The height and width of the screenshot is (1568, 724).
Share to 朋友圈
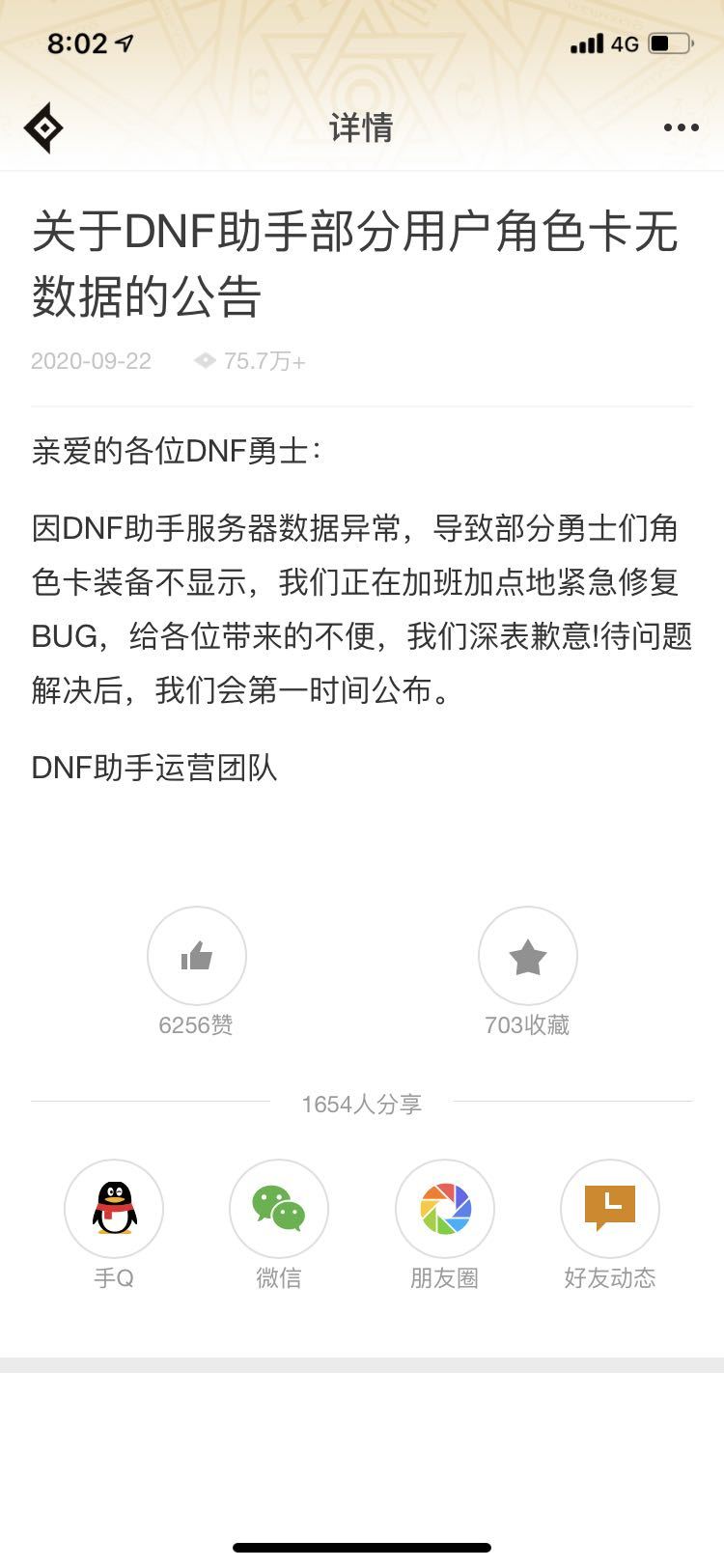(445, 1209)
